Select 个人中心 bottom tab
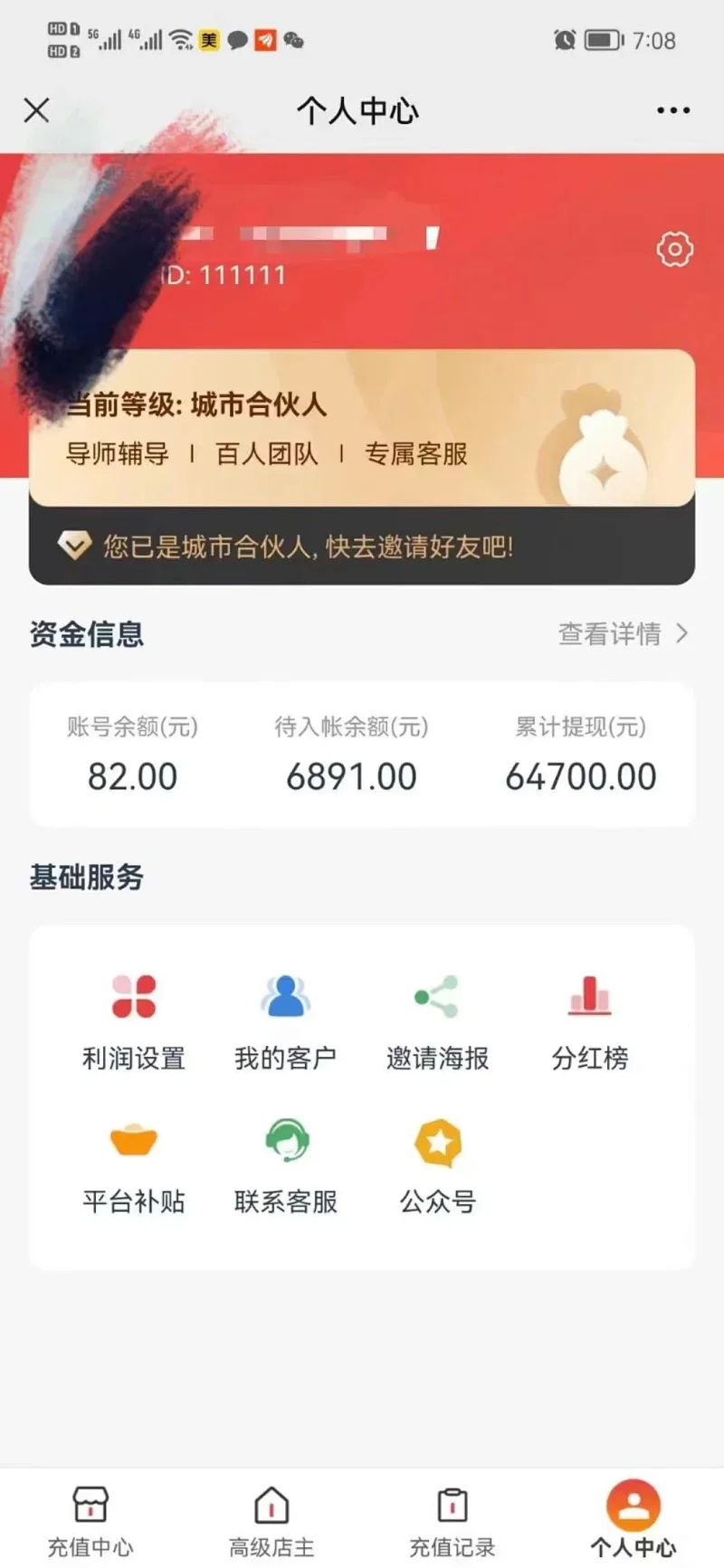Image resolution: width=724 pixels, height=1568 pixels. coord(633,1521)
